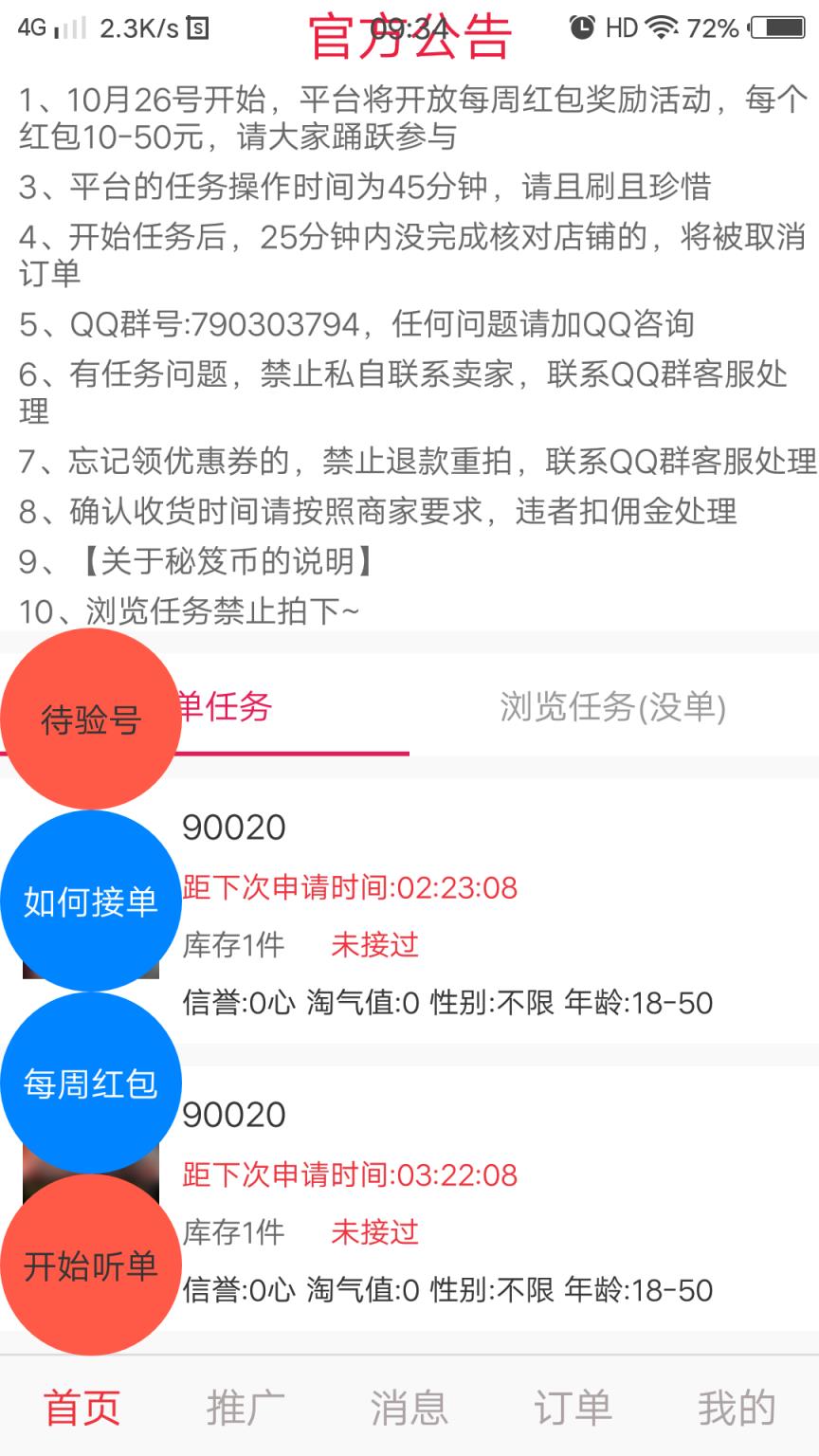The width and height of the screenshot is (819, 1456).
Task: Tap the 待验号 floating red button
Action: click(x=90, y=720)
